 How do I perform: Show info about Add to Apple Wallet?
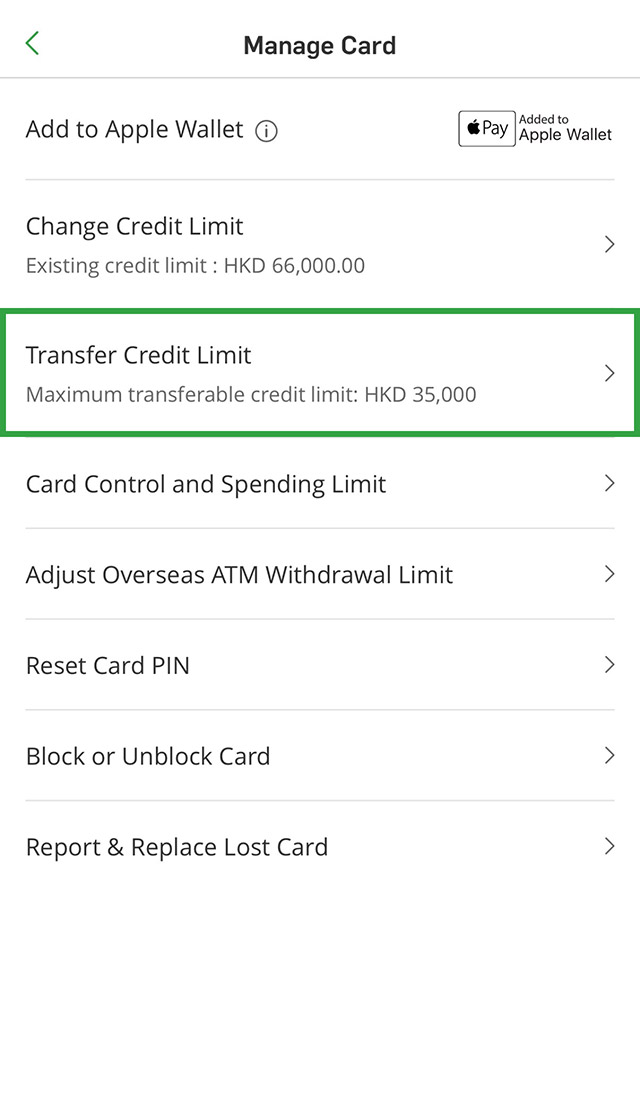pyautogui.click(x=266, y=131)
